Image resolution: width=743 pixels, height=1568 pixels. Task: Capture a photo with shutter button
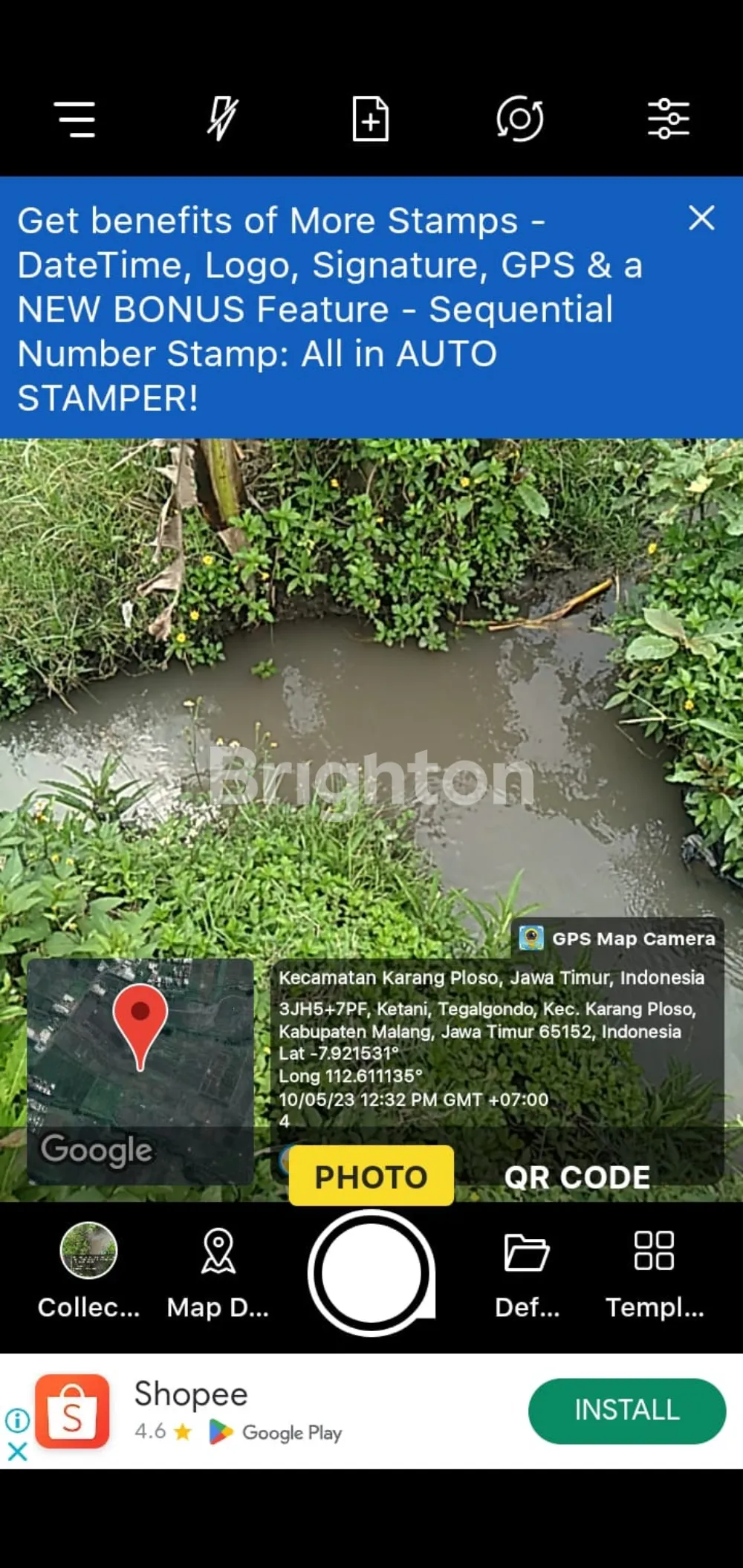tap(371, 1272)
